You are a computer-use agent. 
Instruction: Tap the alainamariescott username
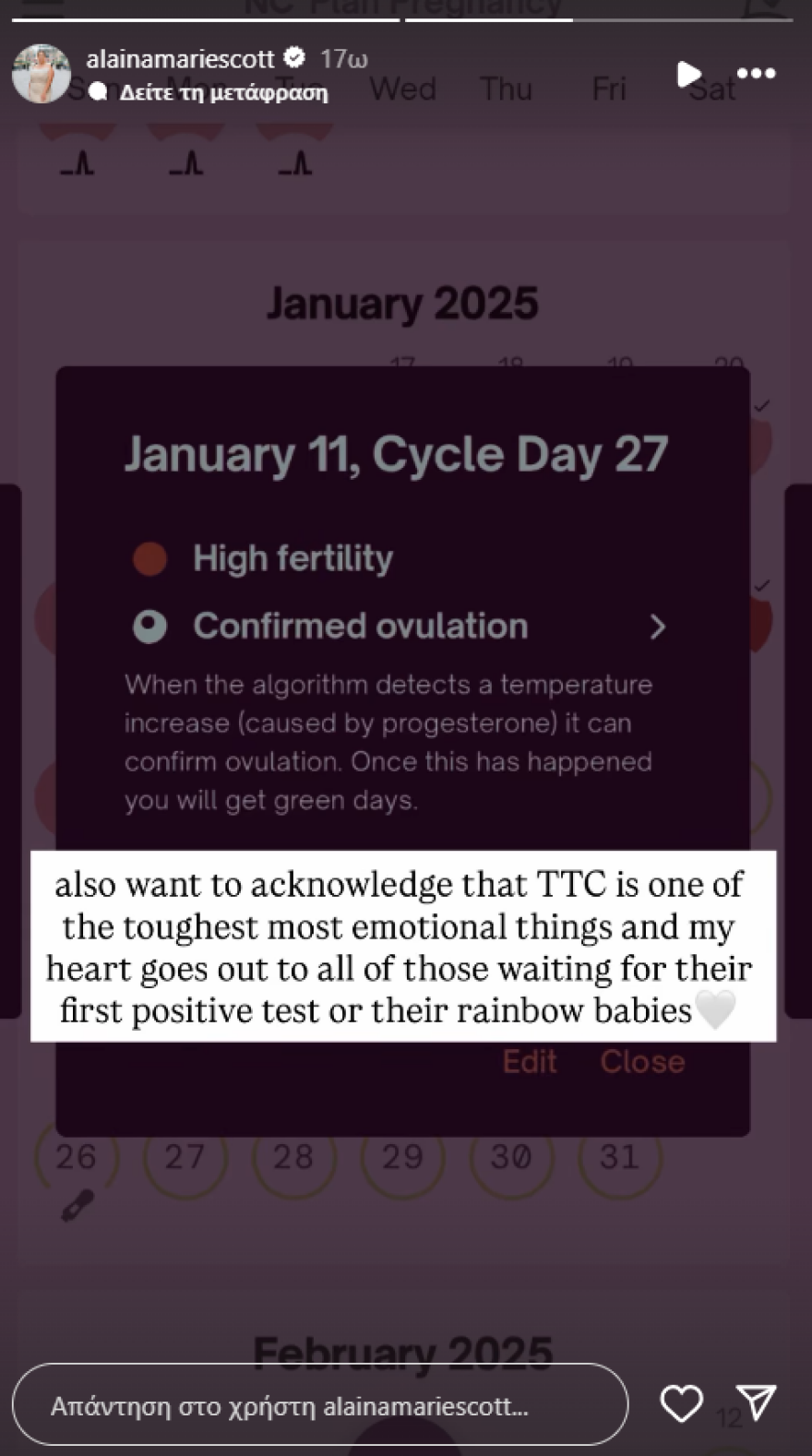[180, 59]
